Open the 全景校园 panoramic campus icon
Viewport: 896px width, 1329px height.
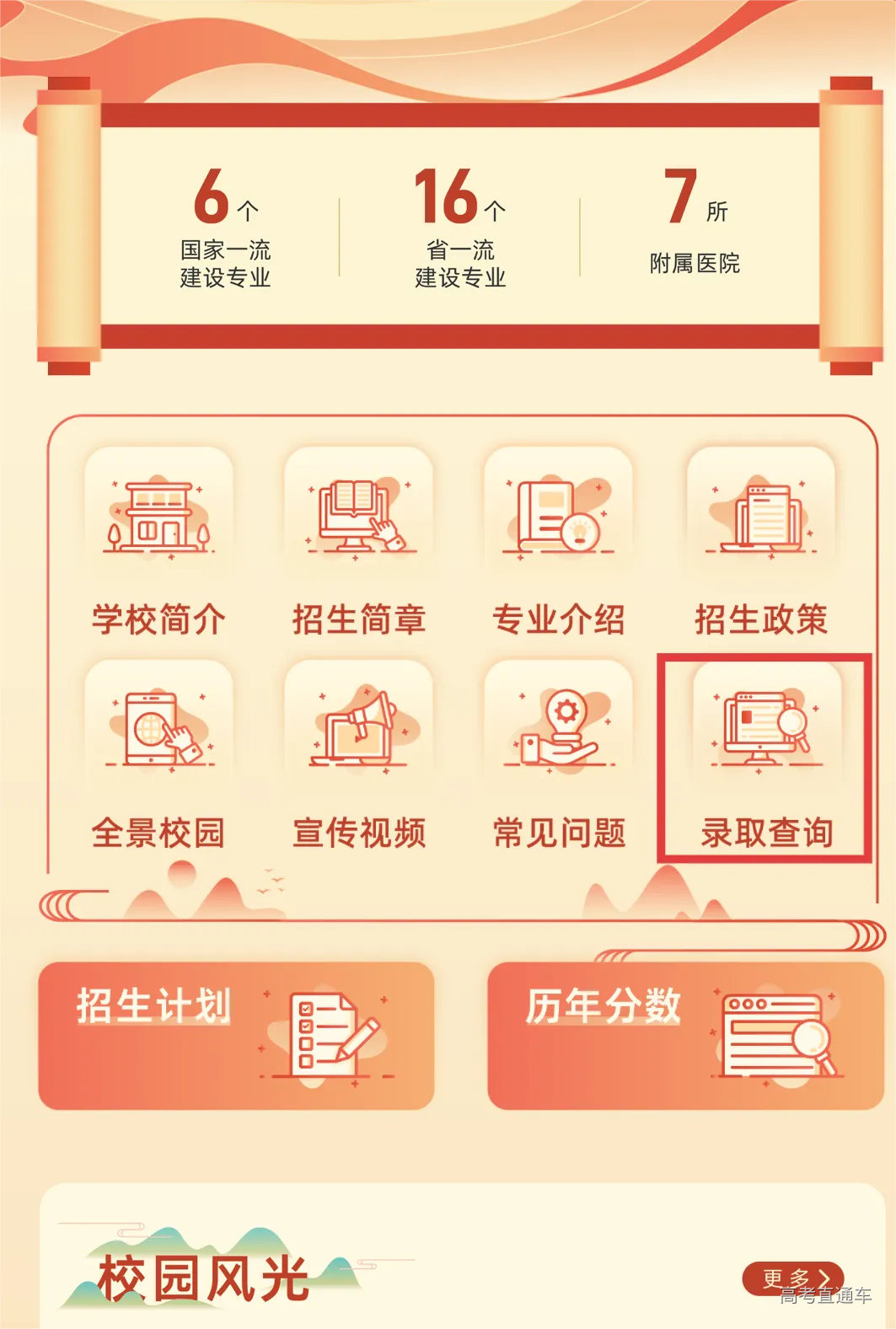[x=158, y=726]
